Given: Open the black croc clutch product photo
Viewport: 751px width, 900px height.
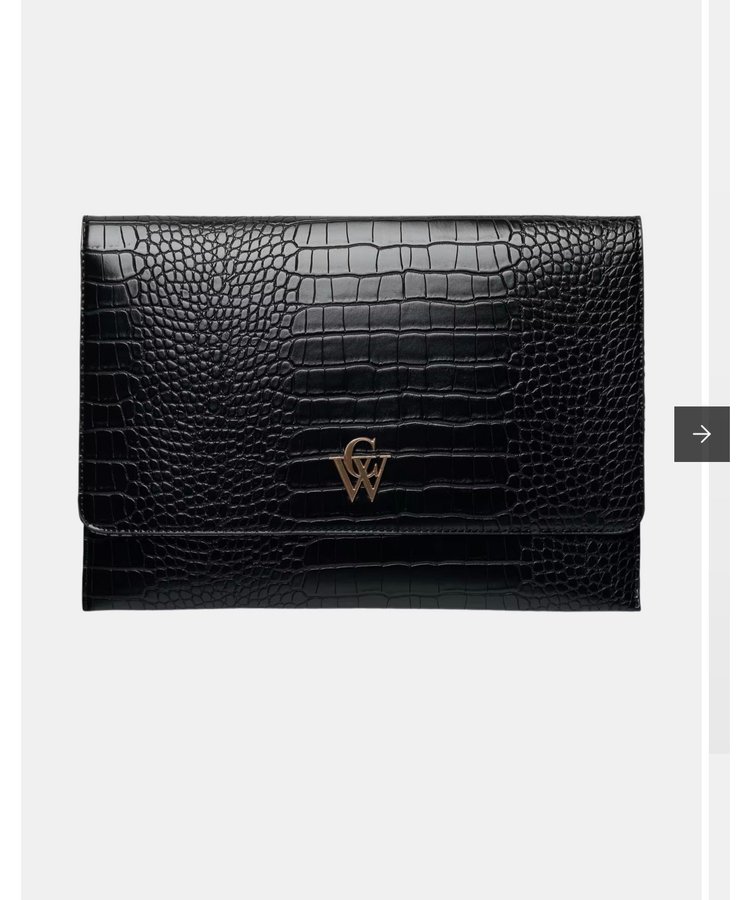Looking at the screenshot, I should [361, 412].
